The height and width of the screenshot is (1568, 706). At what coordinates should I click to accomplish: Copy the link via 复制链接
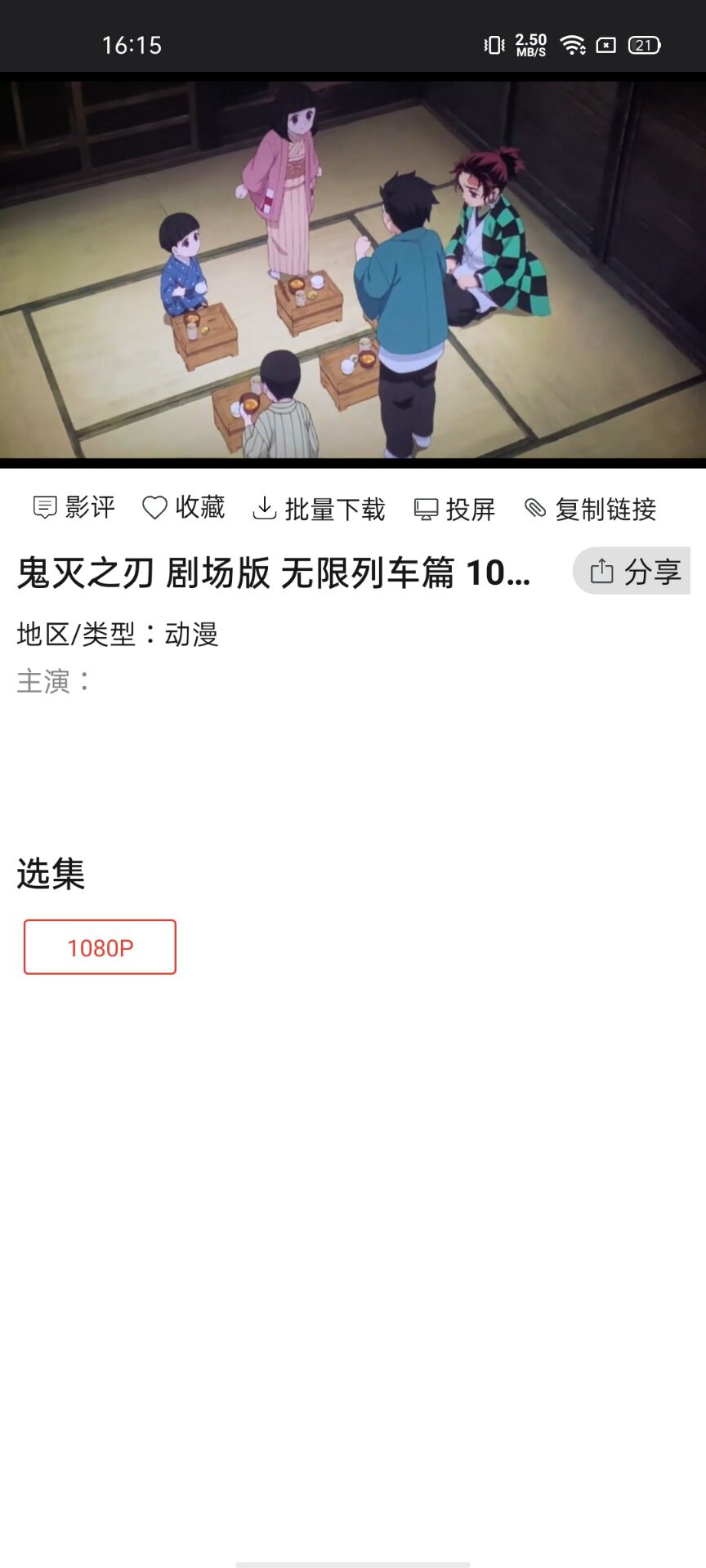[x=590, y=509]
